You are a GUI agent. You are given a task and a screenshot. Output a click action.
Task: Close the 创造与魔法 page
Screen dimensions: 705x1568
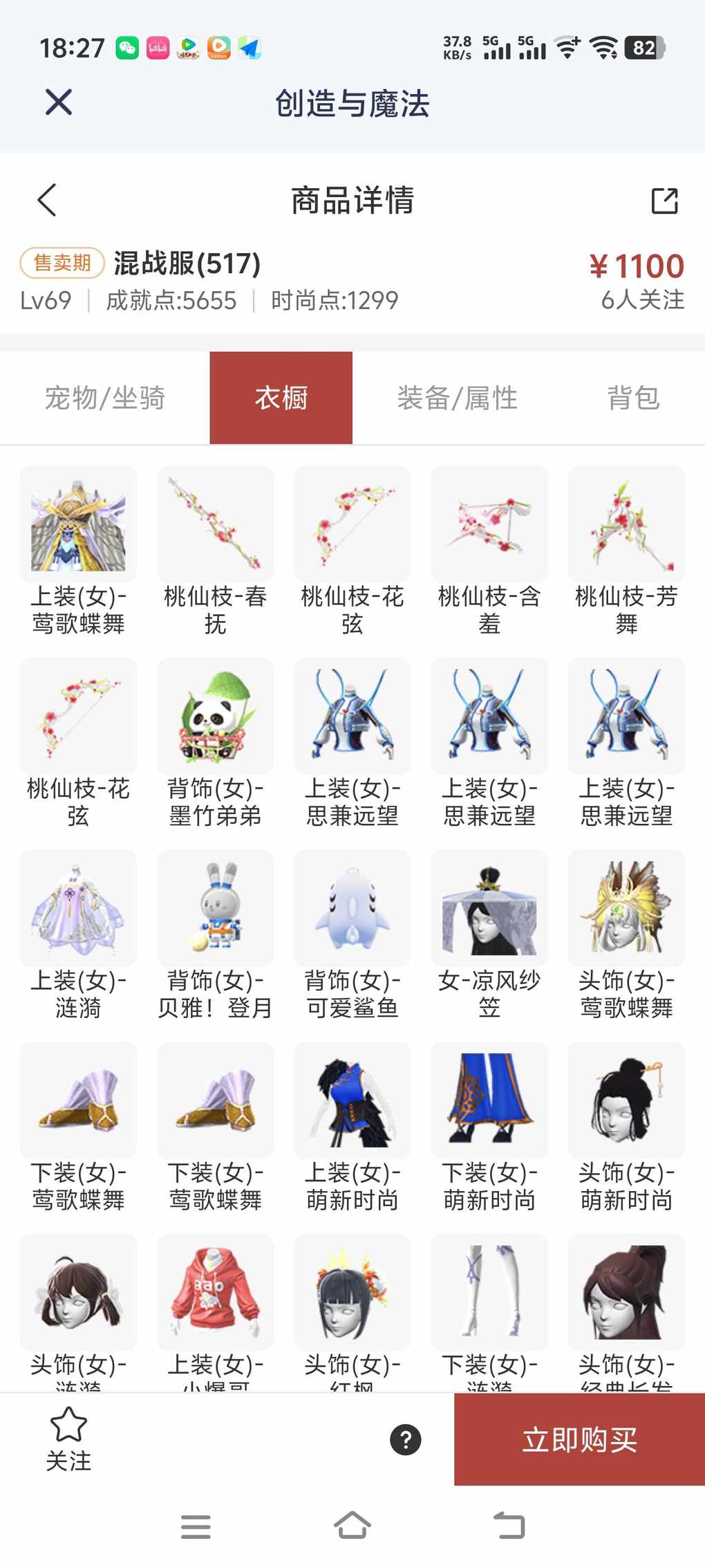(x=59, y=102)
